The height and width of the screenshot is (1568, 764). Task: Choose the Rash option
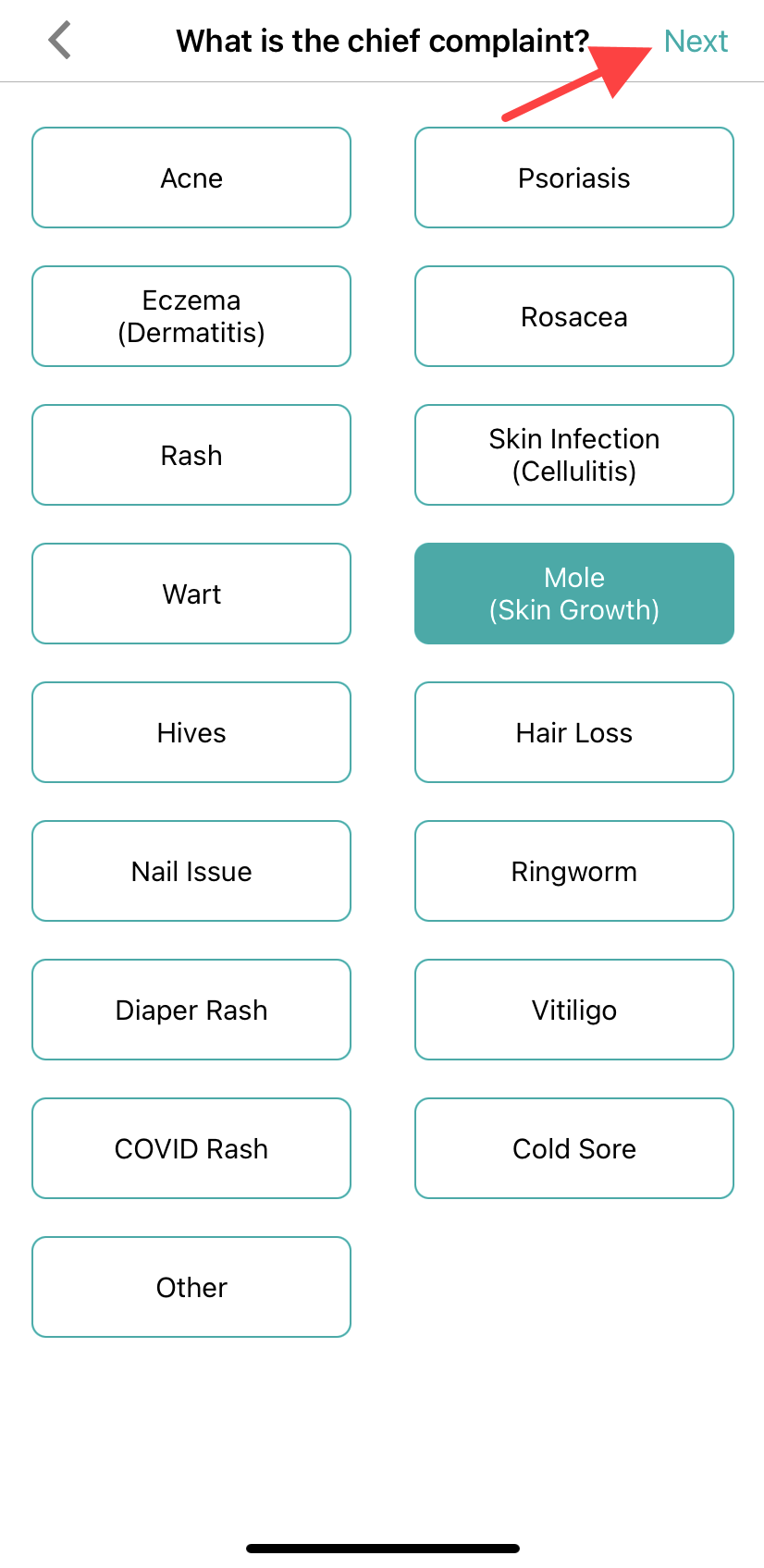(191, 455)
